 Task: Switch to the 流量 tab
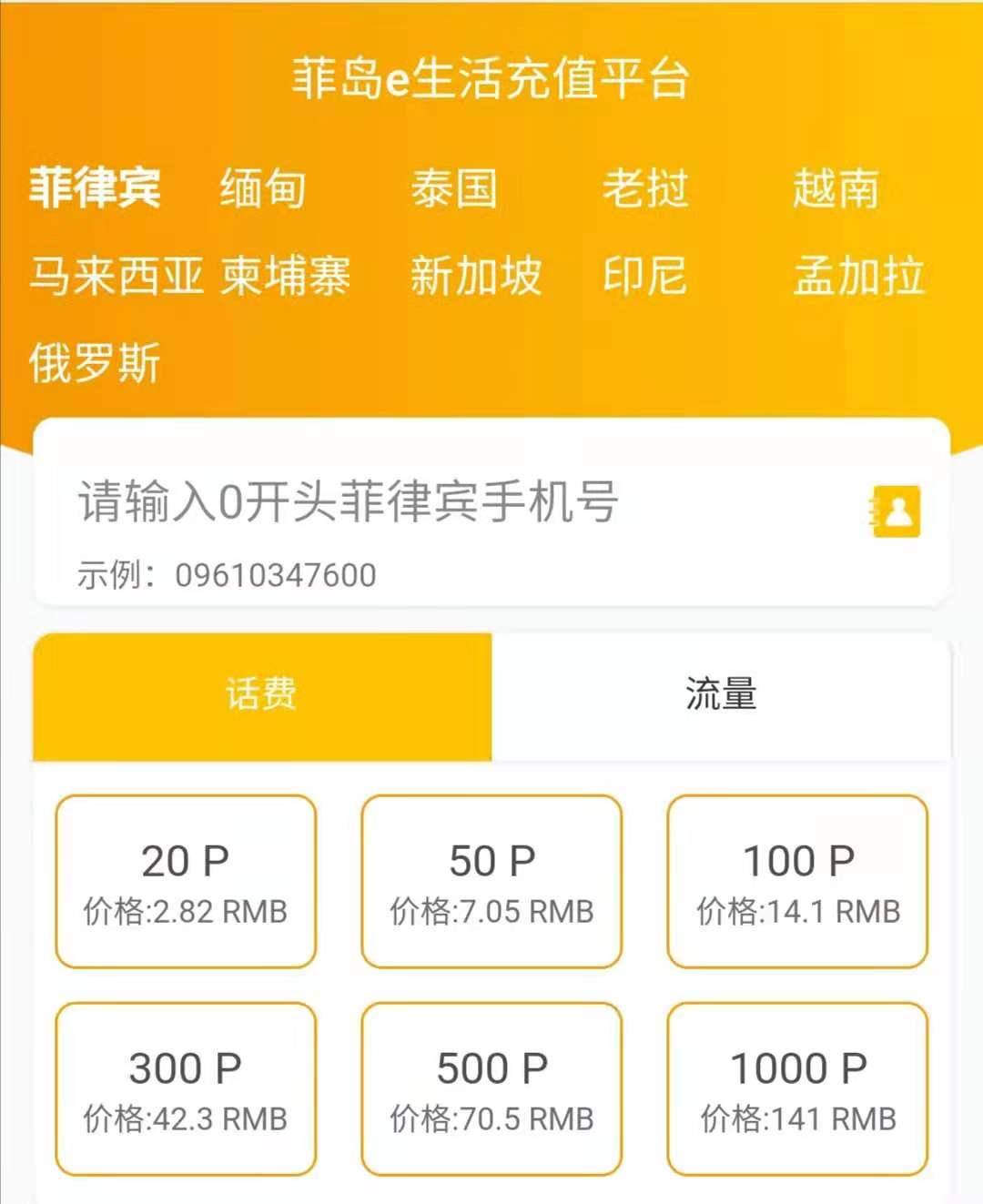point(719,694)
